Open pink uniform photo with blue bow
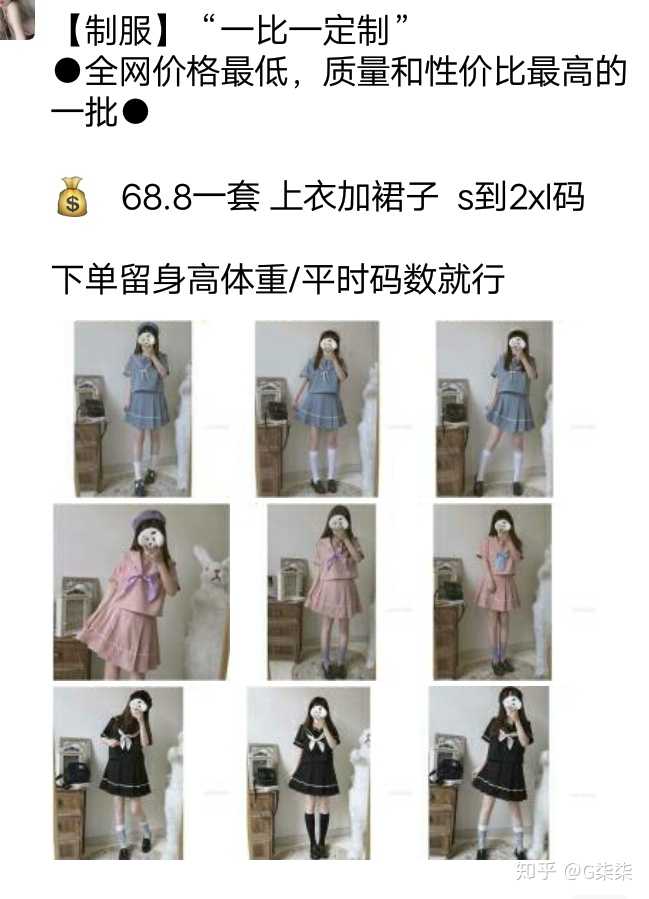This screenshot has width=649, height=899. point(492,591)
